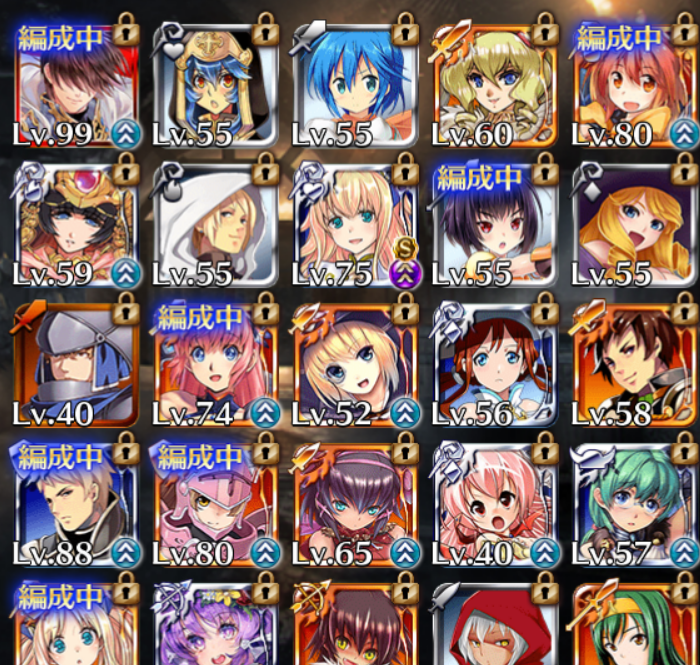Choose the Lv.80 red-haired girl unit

[x=632, y=85]
